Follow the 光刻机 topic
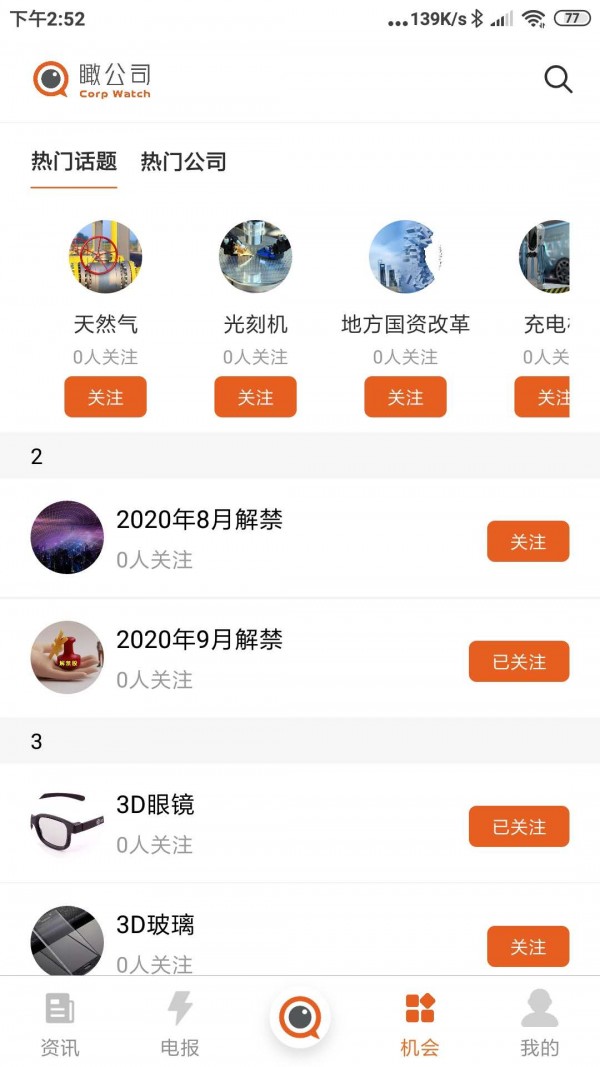This screenshot has height=1067, width=600. pyautogui.click(x=255, y=397)
